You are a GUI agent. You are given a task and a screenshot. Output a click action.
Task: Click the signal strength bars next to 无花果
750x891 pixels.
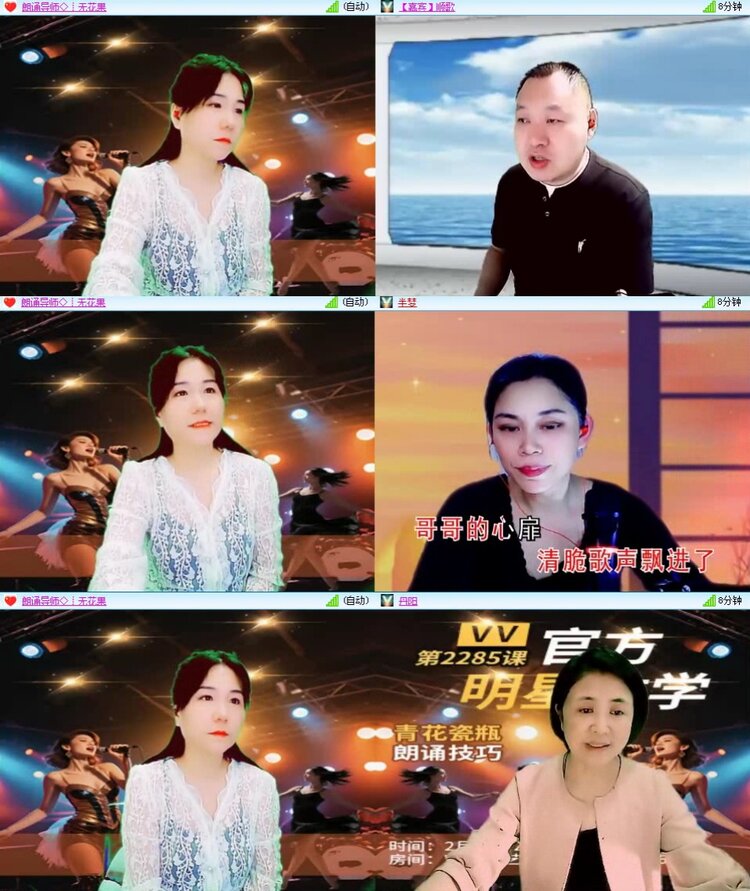coord(331,8)
